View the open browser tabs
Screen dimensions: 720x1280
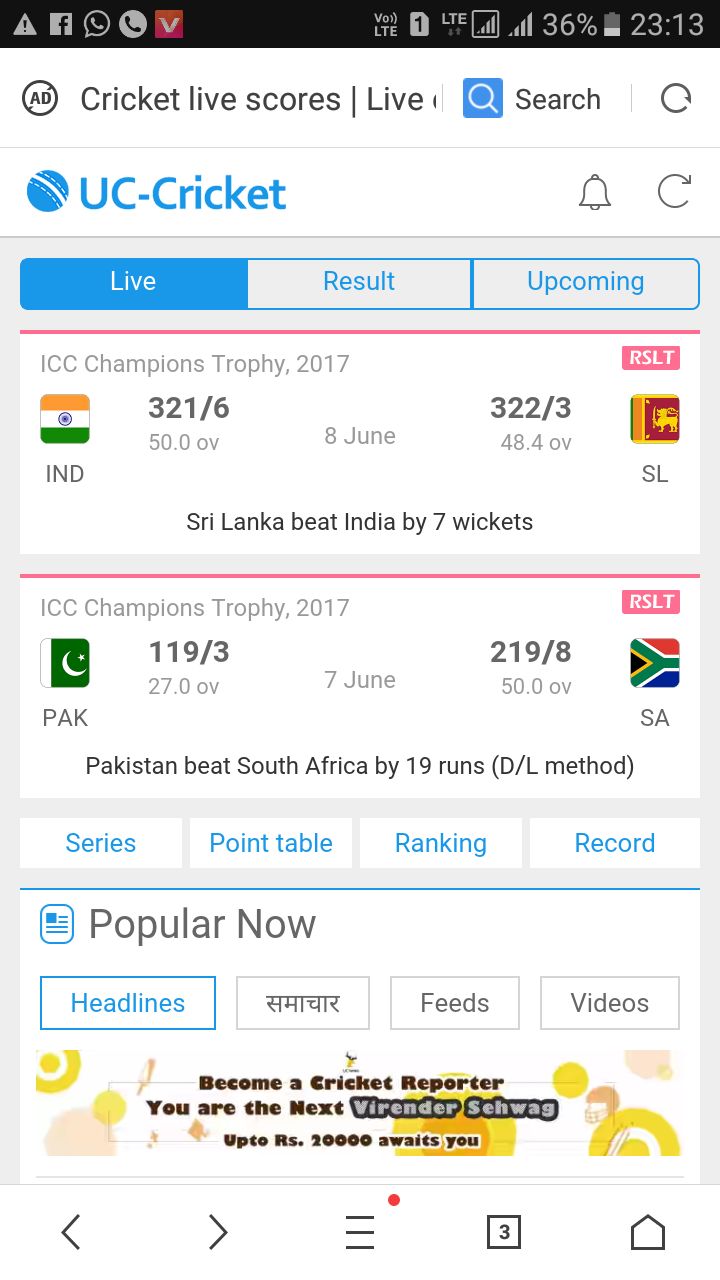click(504, 1233)
